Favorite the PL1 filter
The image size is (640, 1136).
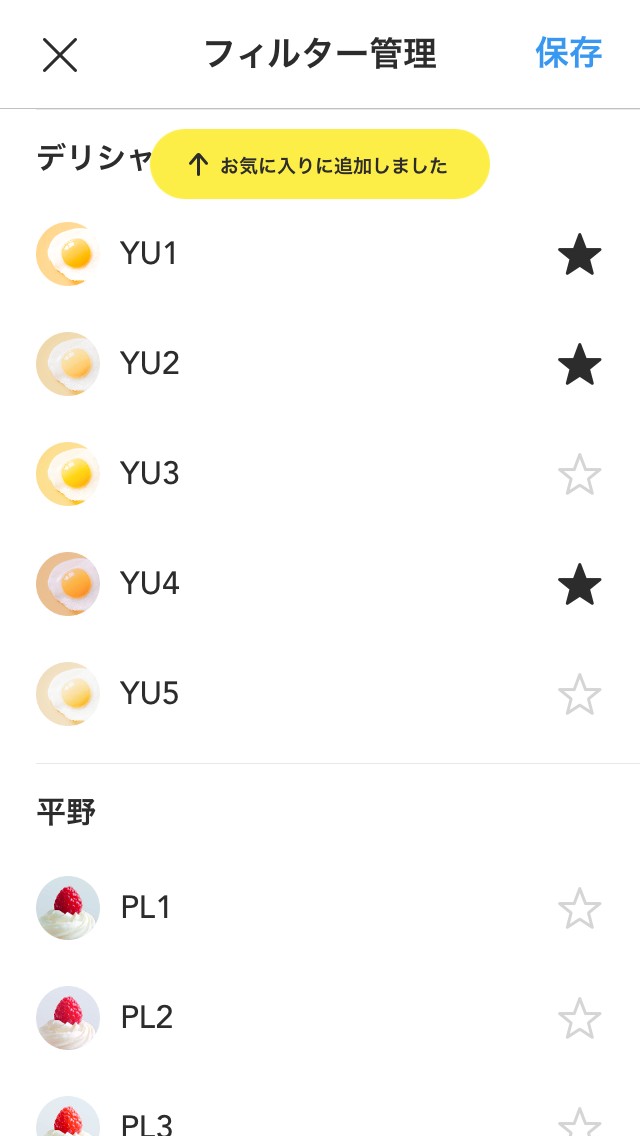(579, 909)
